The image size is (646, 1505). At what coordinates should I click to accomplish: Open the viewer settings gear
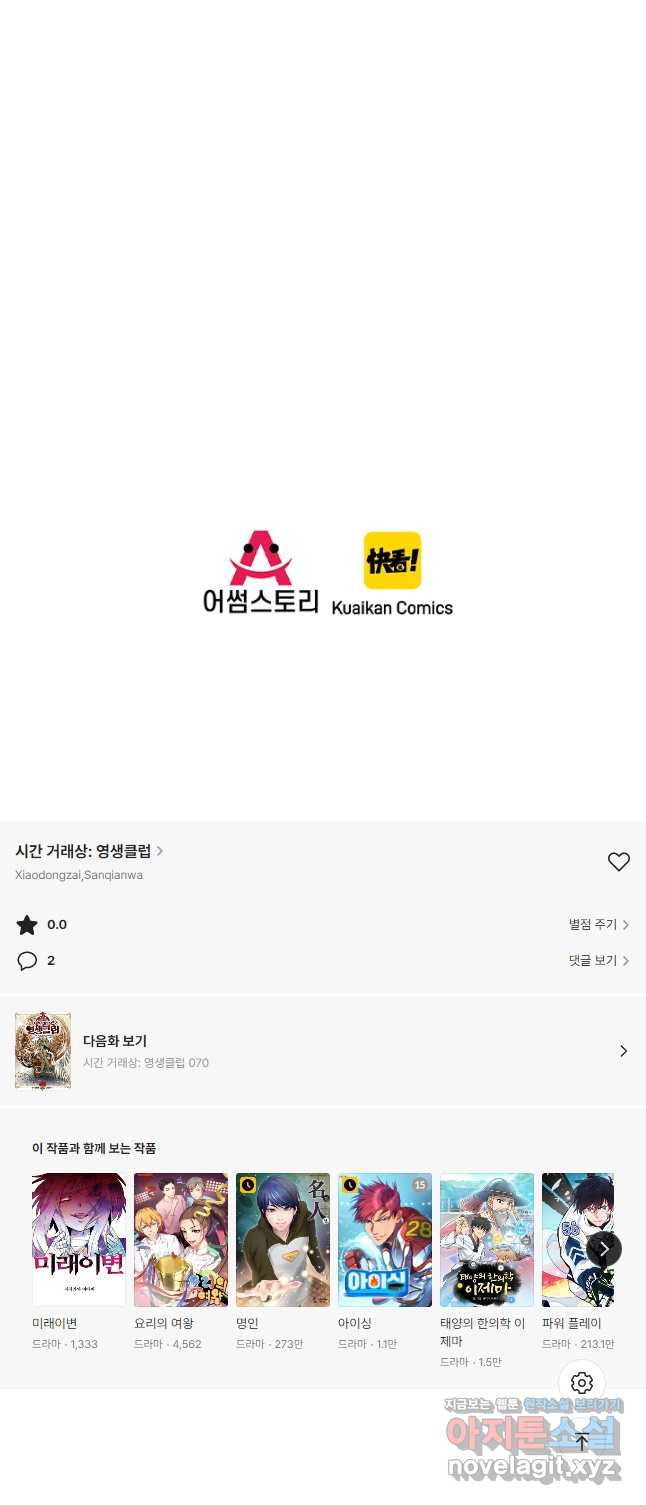[x=582, y=1383]
